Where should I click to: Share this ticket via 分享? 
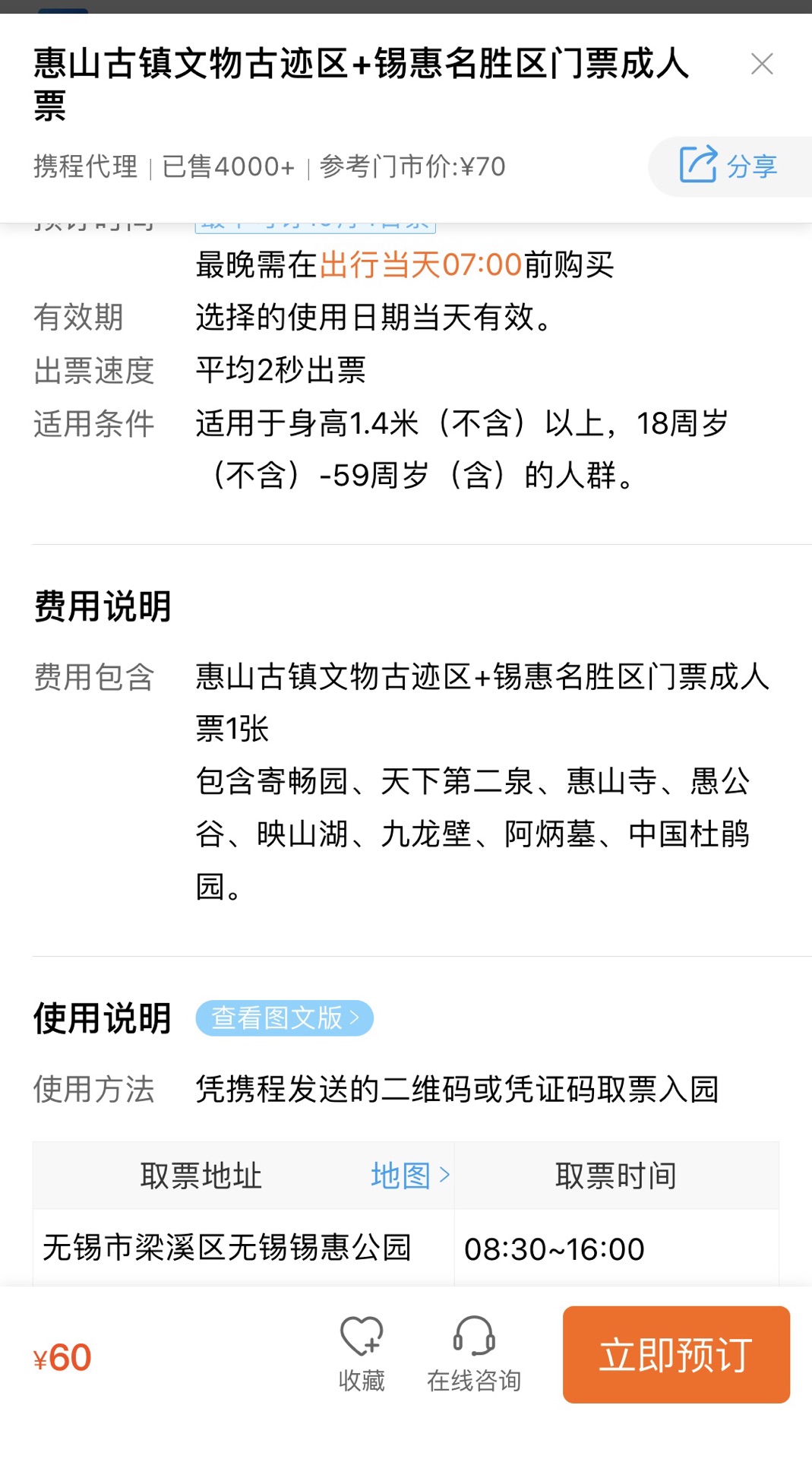[729, 166]
